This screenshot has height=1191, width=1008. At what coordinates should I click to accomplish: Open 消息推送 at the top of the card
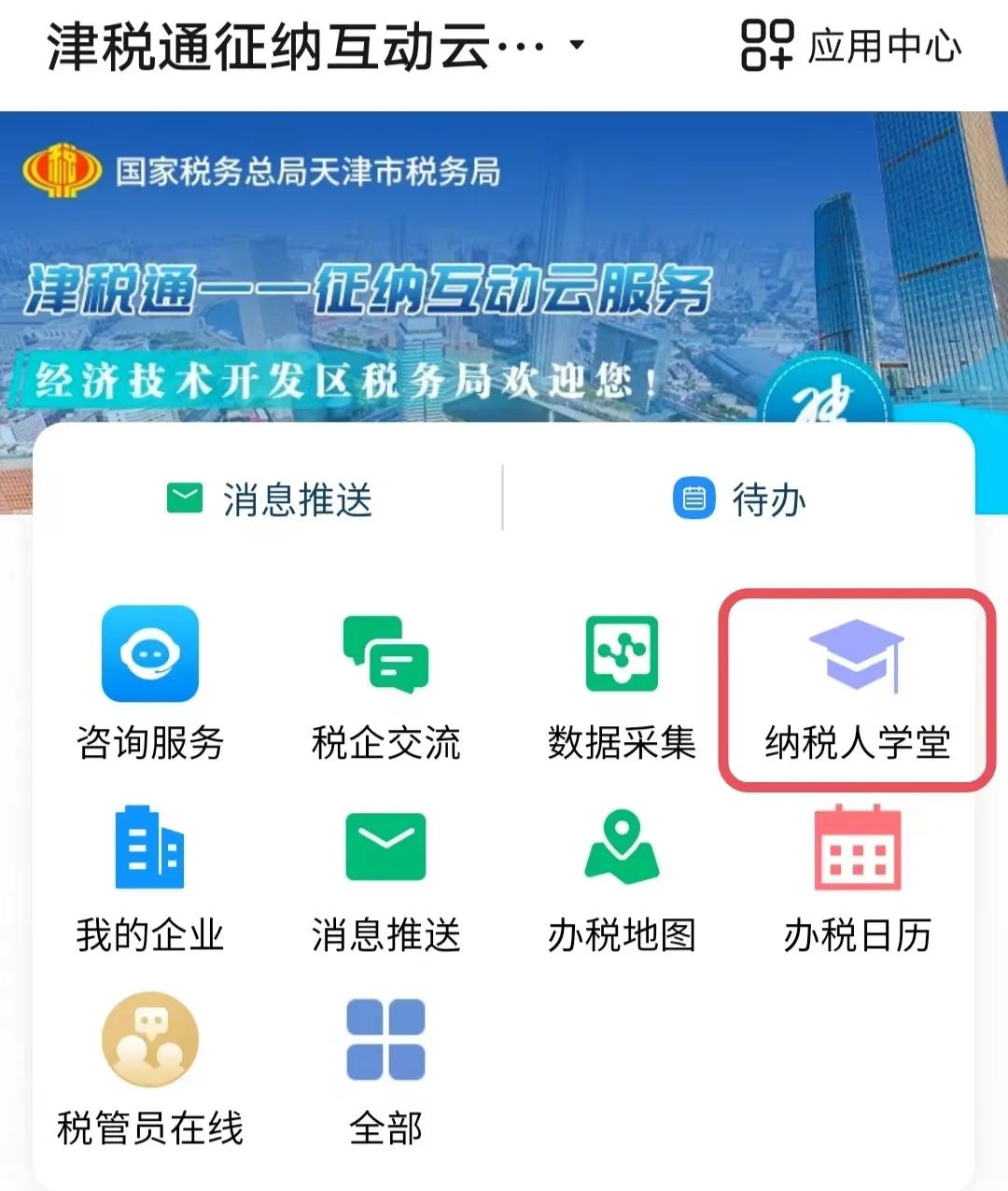pyautogui.click(x=270, y=499)
